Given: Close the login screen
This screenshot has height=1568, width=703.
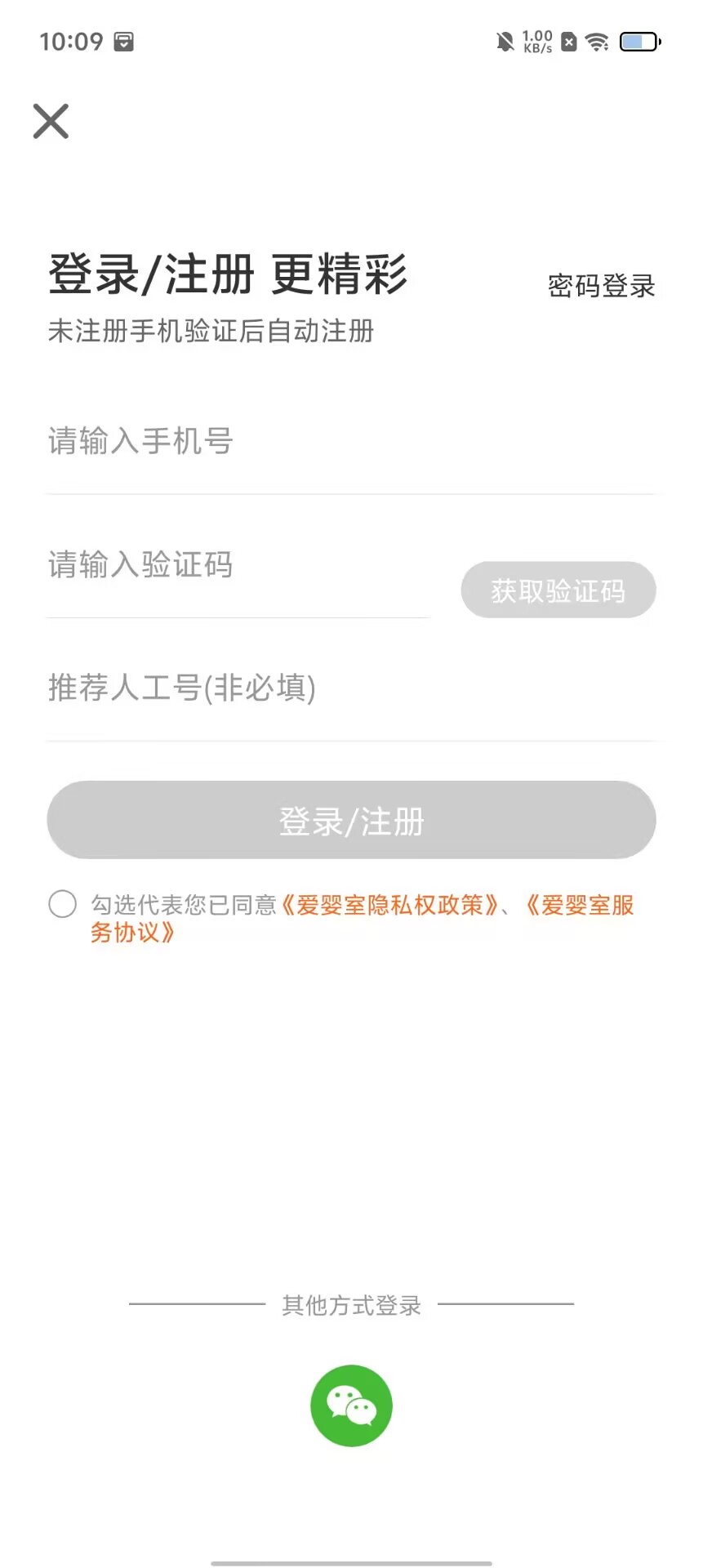Looking at the screenshot, I should tap(51, 122).
